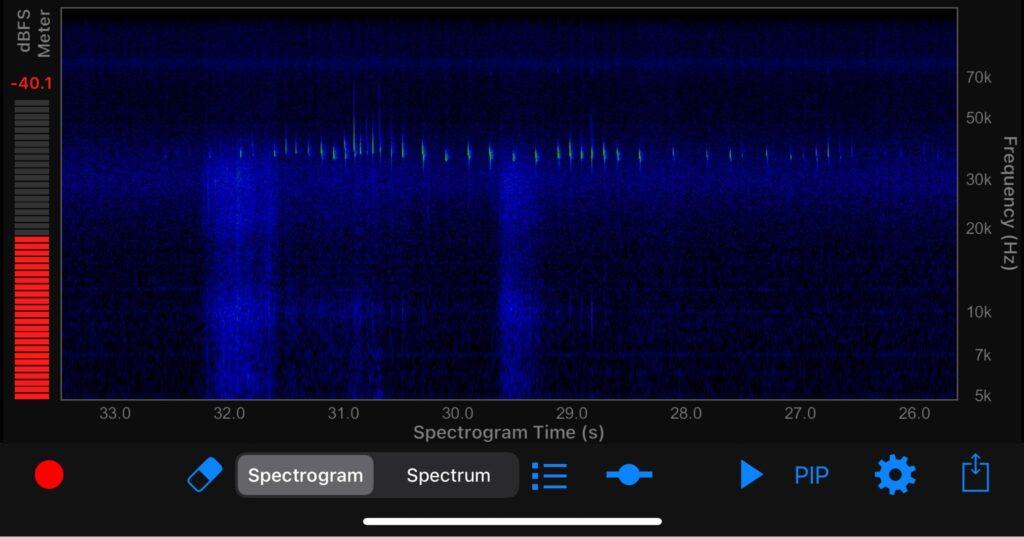Switch to the Spectrum view

click(448, 475)
